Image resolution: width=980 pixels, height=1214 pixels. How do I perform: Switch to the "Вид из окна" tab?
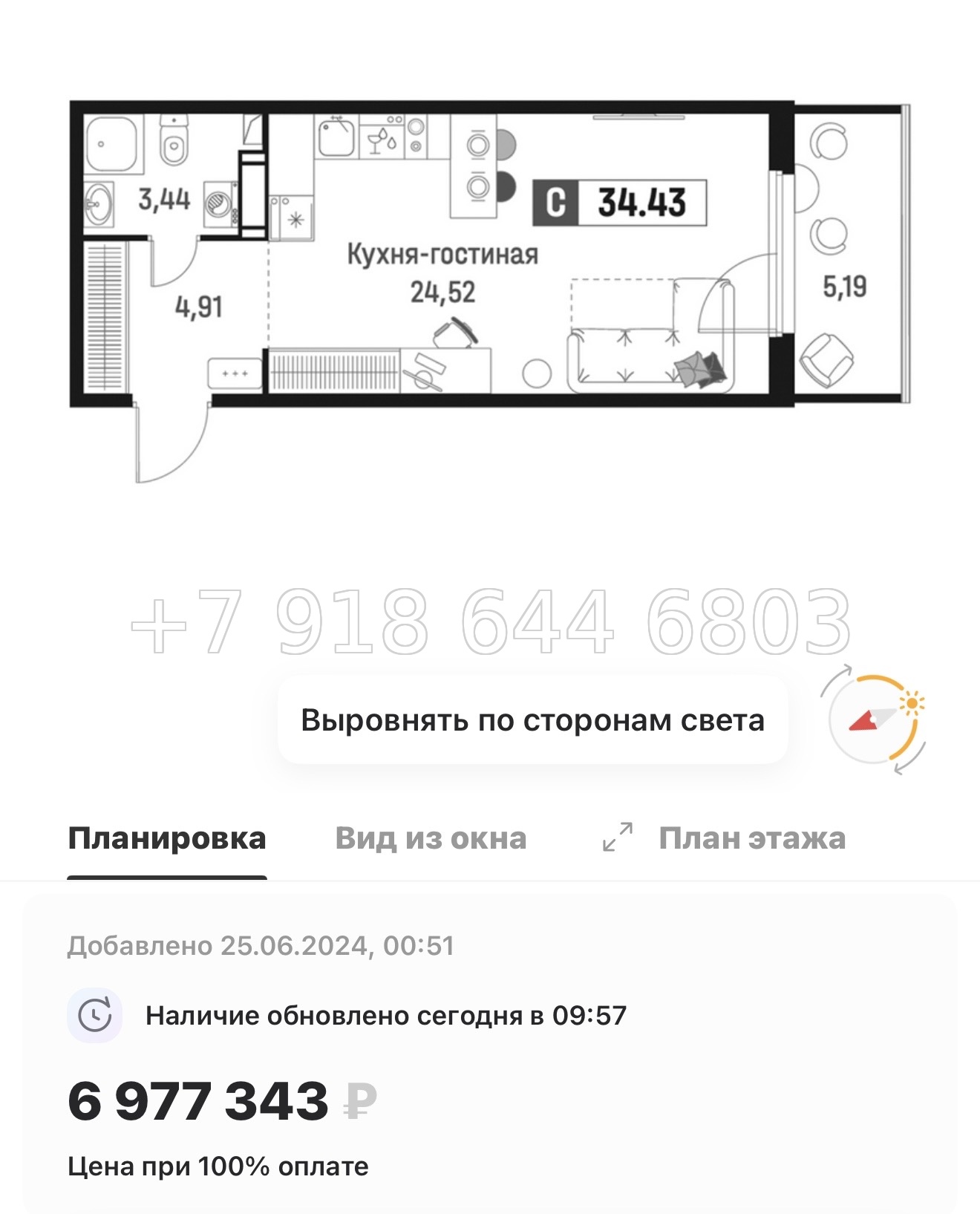pos(431,838)
